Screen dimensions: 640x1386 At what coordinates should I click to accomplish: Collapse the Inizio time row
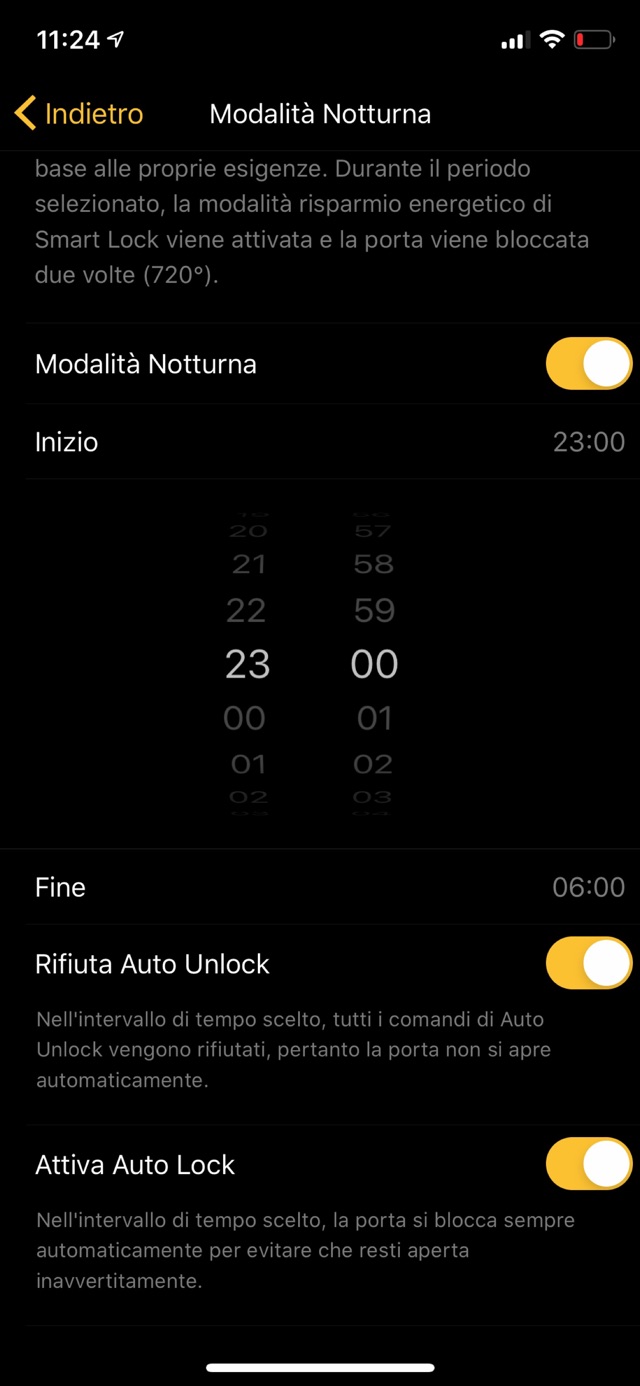[x=320, y=442]
